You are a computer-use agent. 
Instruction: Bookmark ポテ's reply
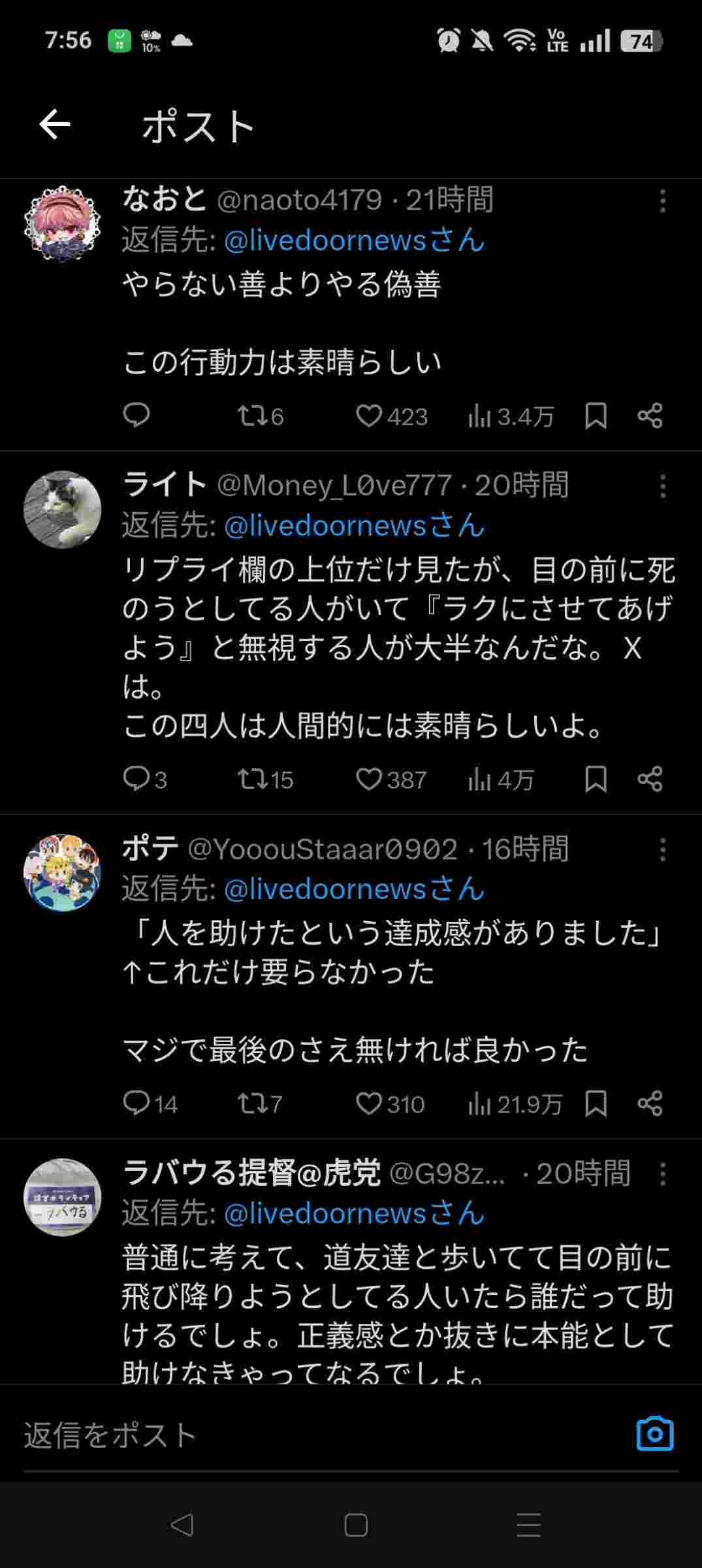pyautogui.click(x=596, y=1103)
